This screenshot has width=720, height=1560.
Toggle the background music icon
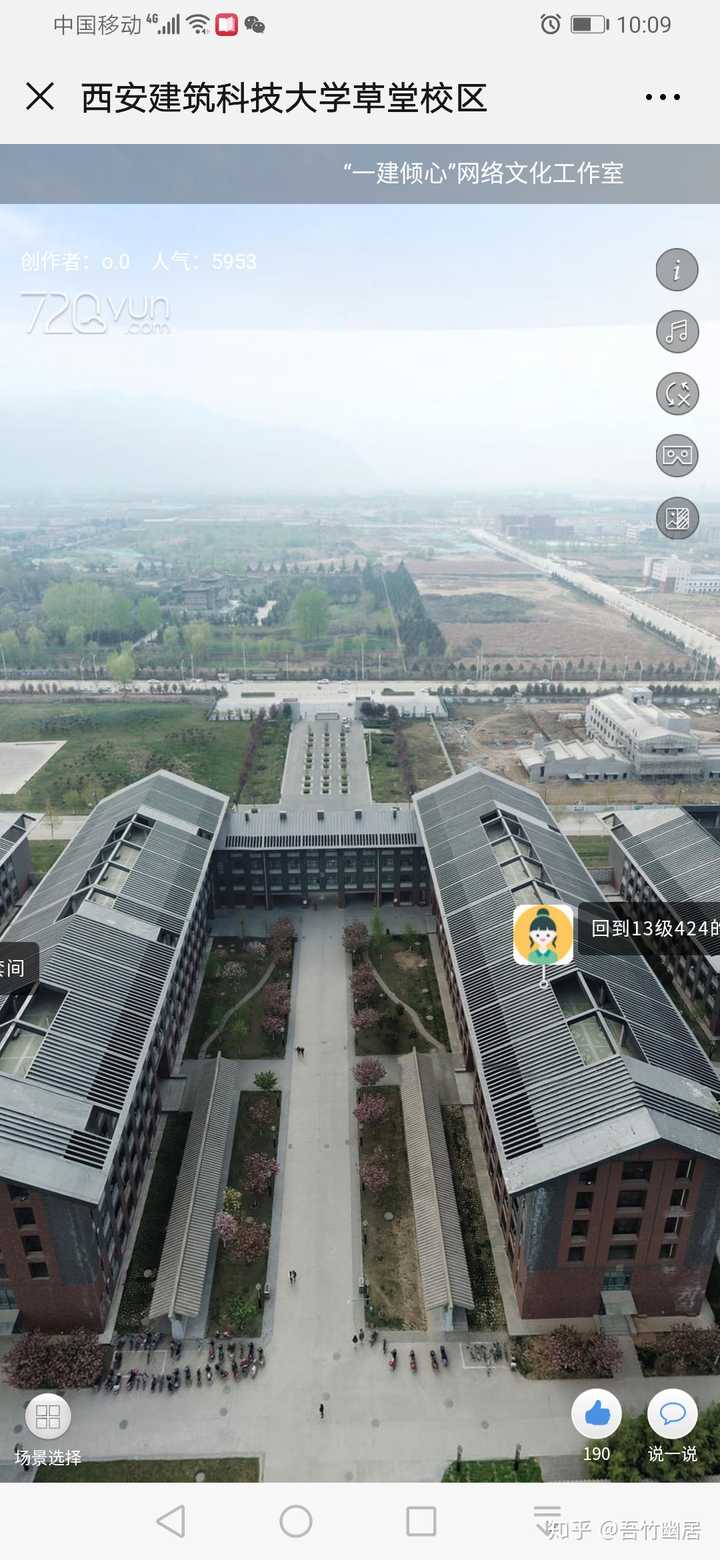(677, 332)
